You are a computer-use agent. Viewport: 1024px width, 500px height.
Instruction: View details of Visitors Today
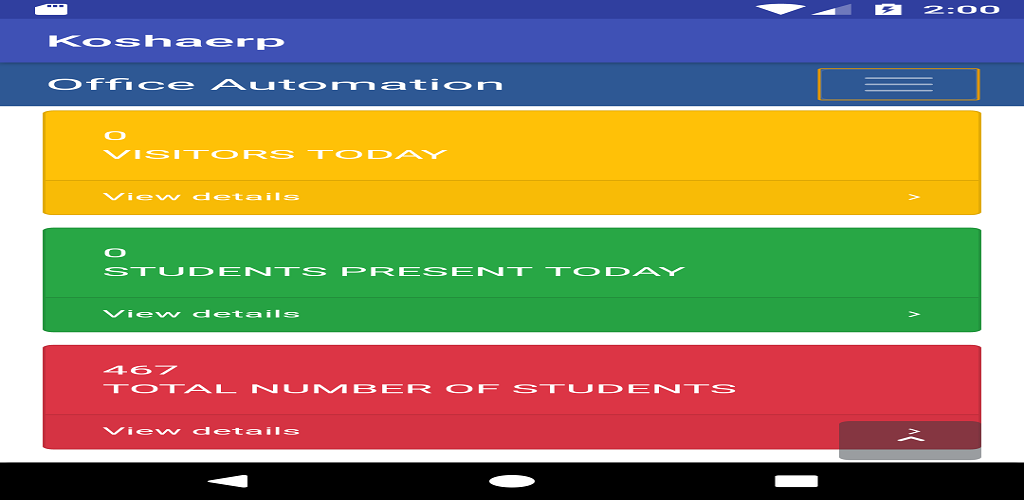point(201,196)
